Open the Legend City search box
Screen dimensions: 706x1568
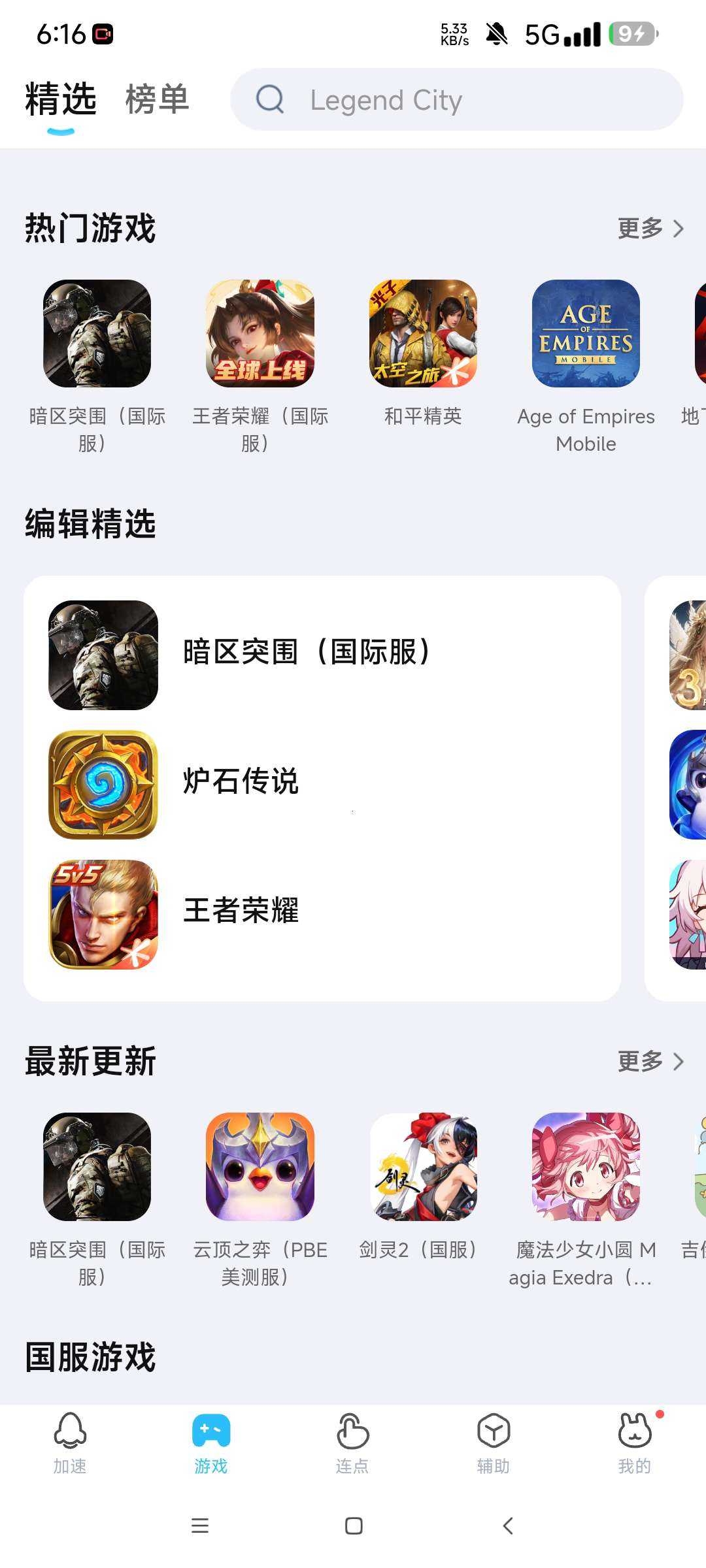(x=456, y=100)
